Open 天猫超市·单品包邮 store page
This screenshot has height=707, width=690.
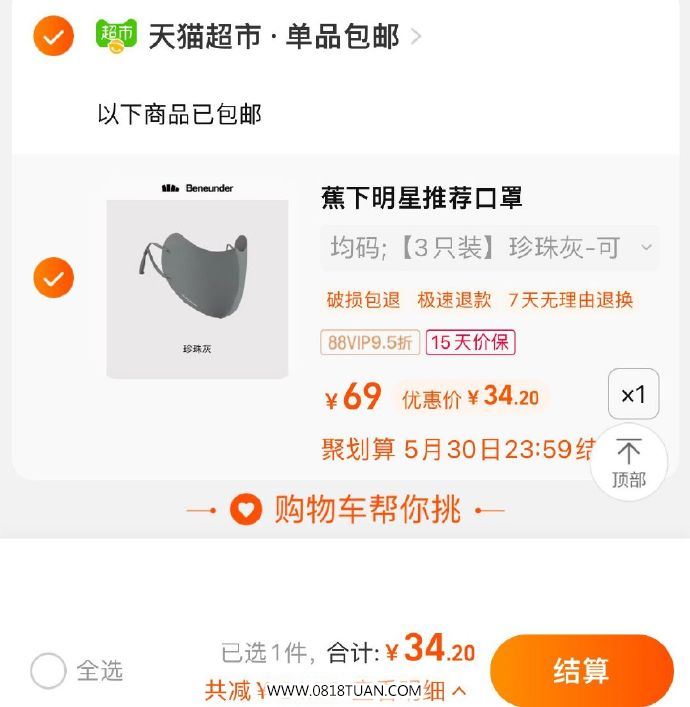[x=273, y=37]
